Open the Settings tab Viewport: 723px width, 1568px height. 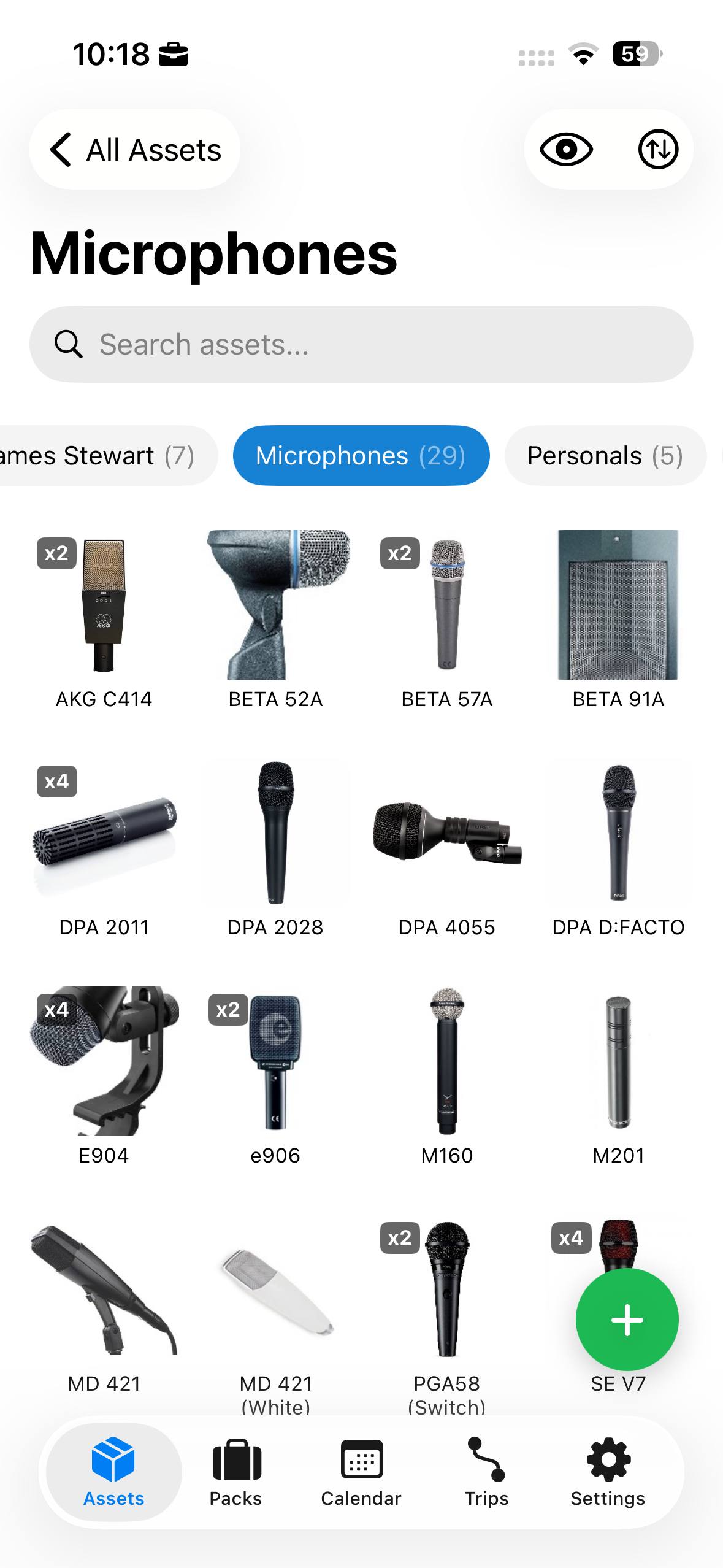[x=608, y=1472]
